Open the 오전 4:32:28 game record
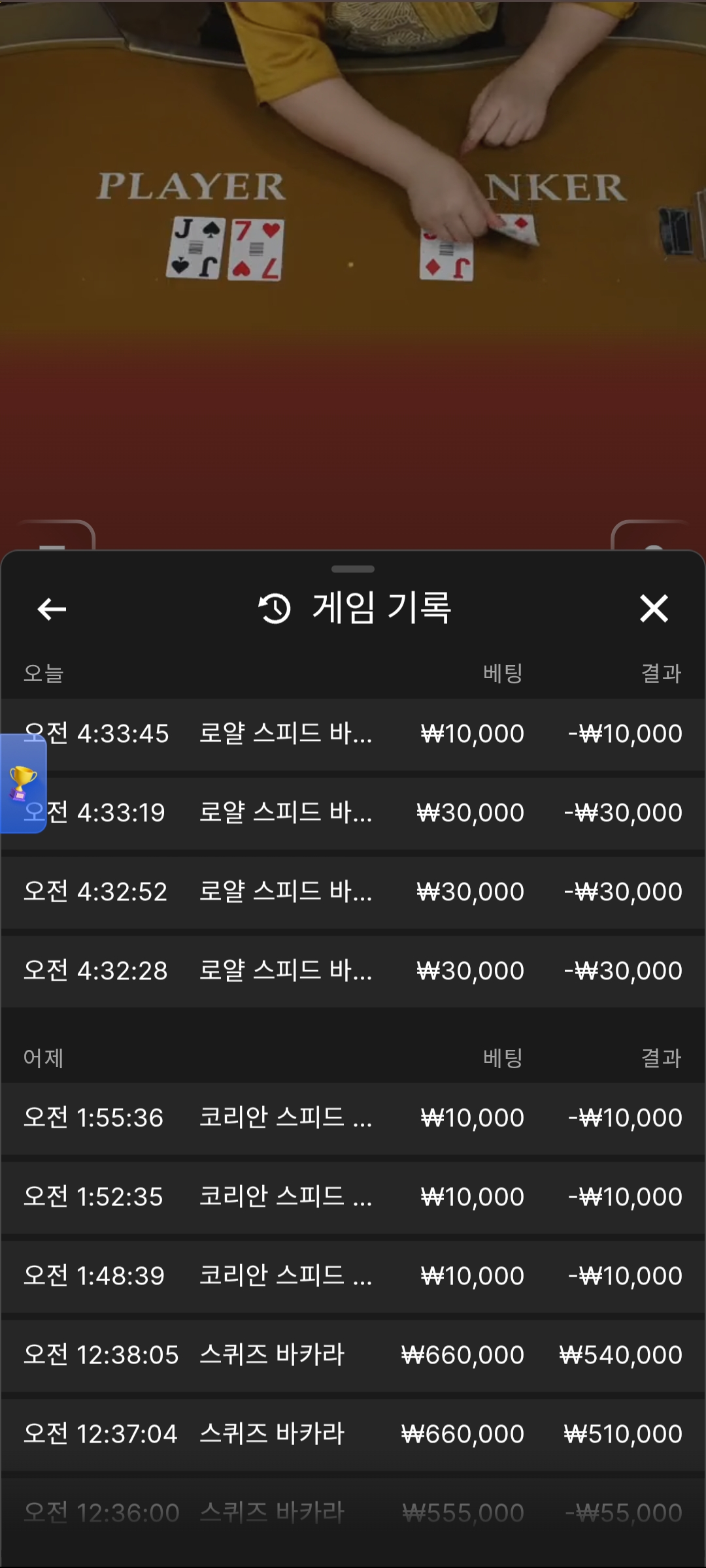This screenshot has width=706, height=1568. coord(353,971)
